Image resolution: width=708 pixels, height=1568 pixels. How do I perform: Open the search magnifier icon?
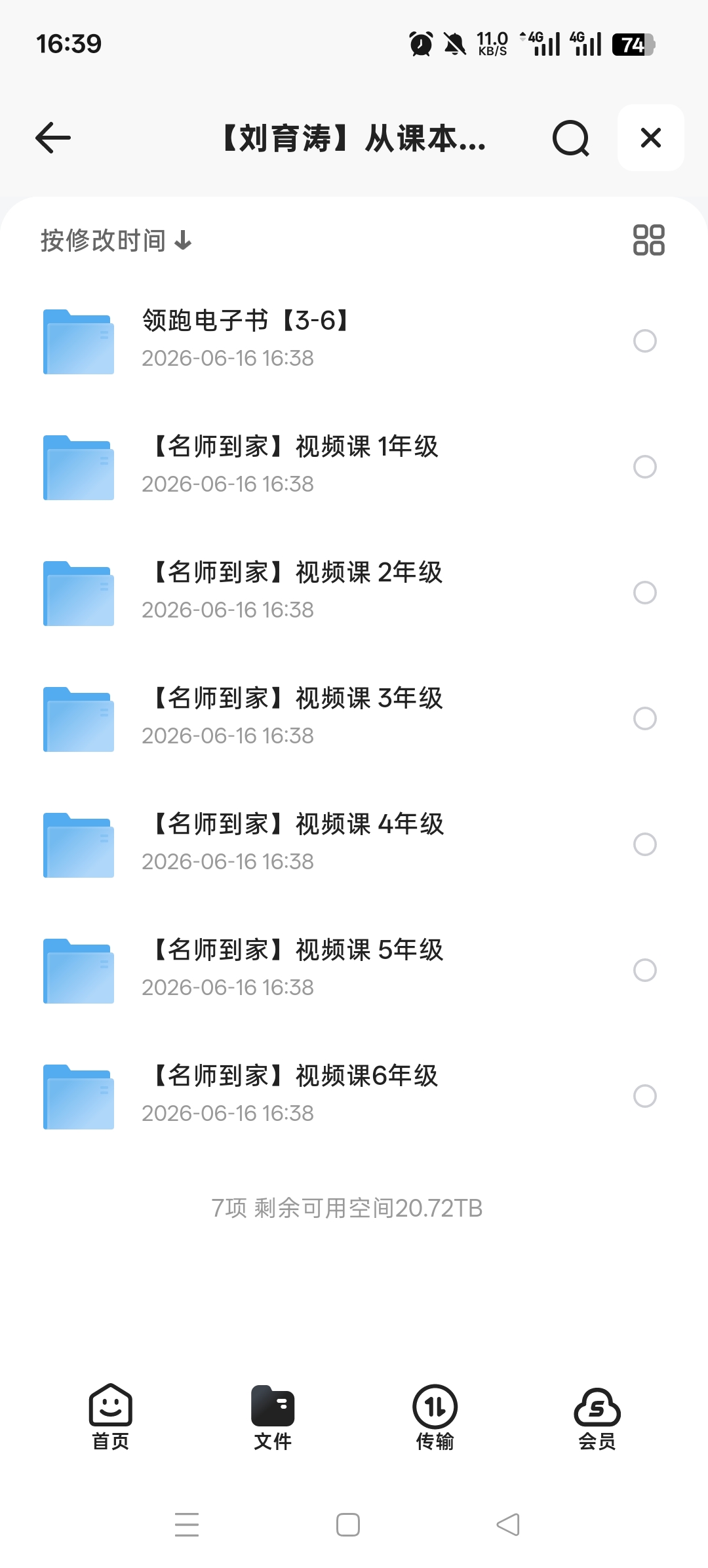pyautogui.click(x=570, y=138)
